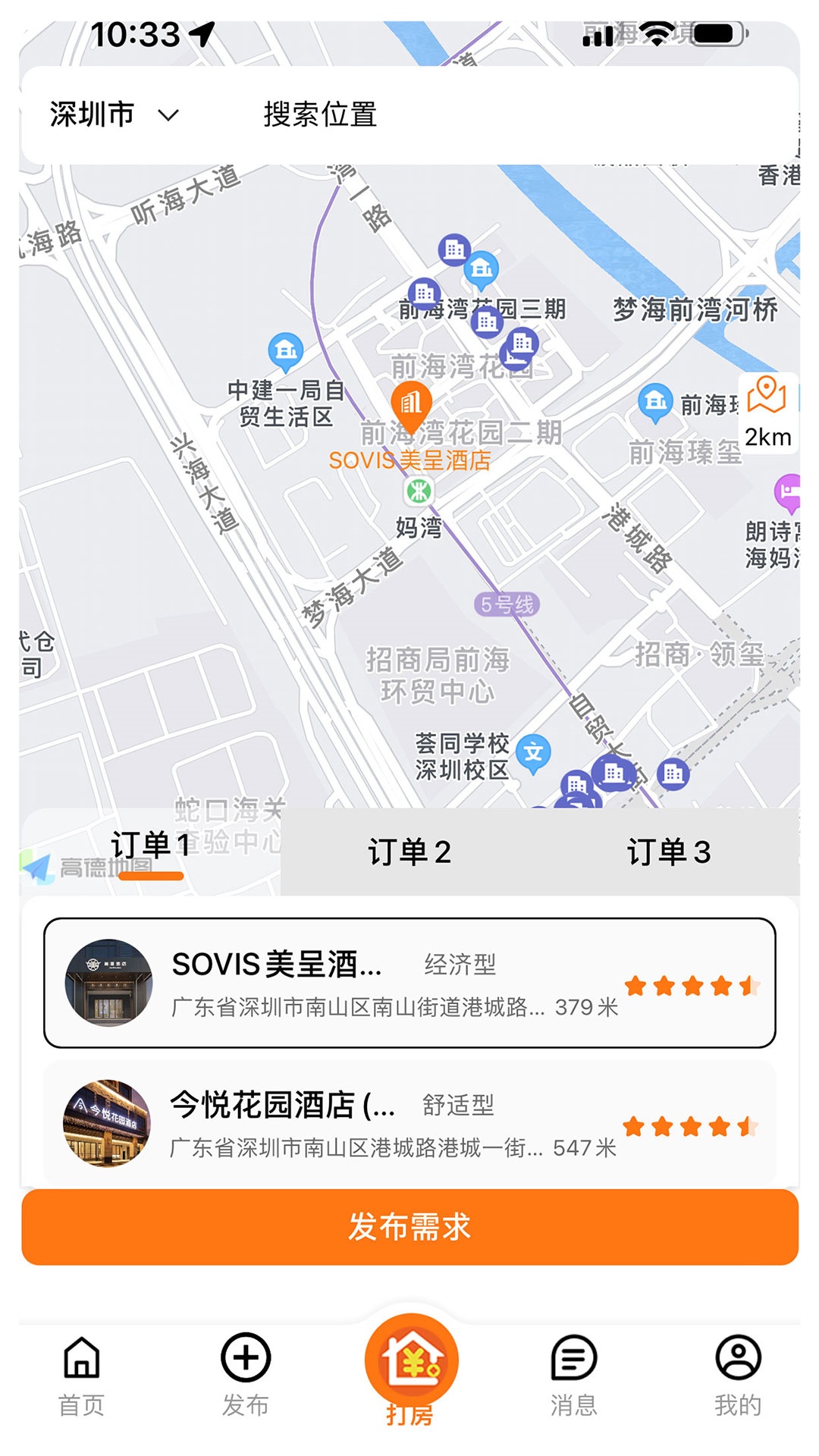Open the 消息 tab
Viewport: 819px width, 1456px height.
tap(574, 1376)
